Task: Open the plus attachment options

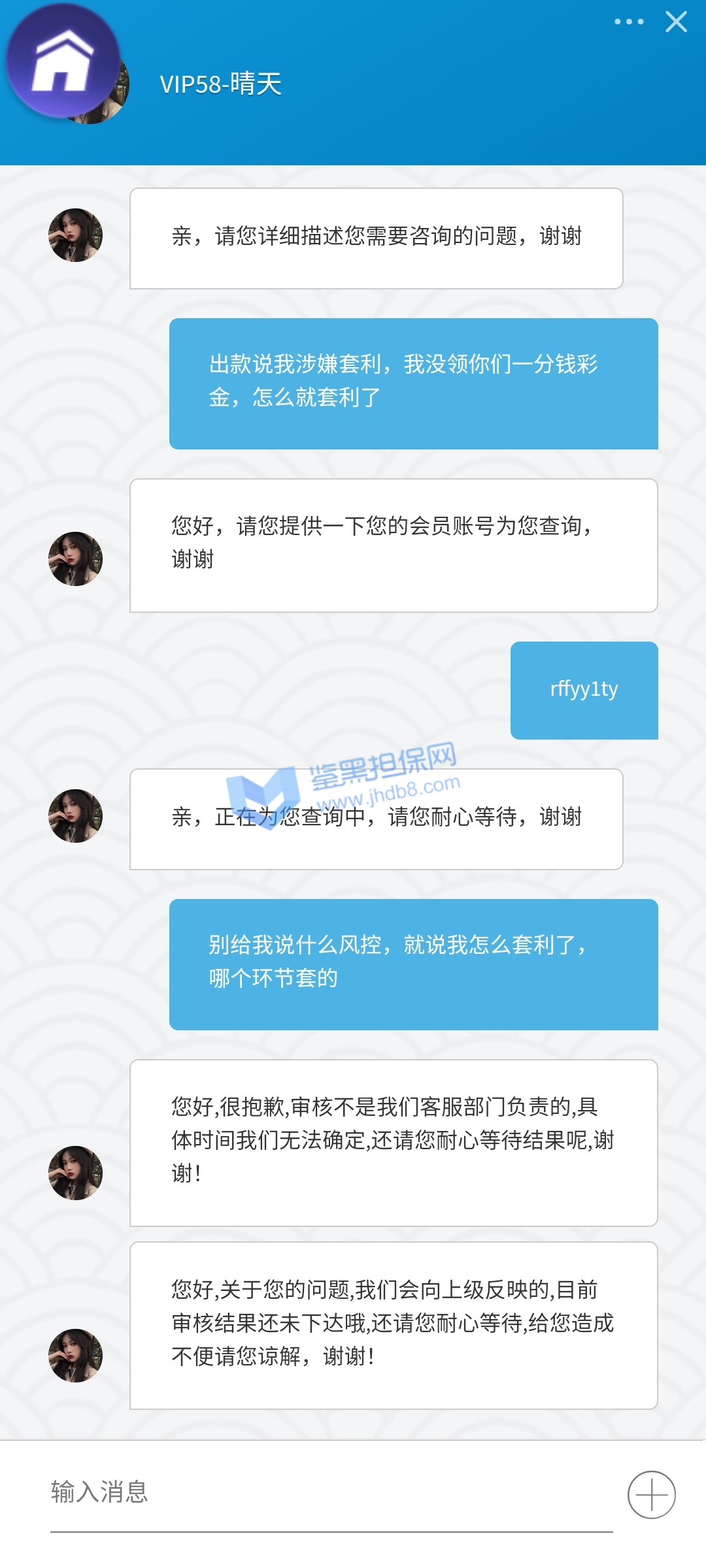Action: (651, 1495)
